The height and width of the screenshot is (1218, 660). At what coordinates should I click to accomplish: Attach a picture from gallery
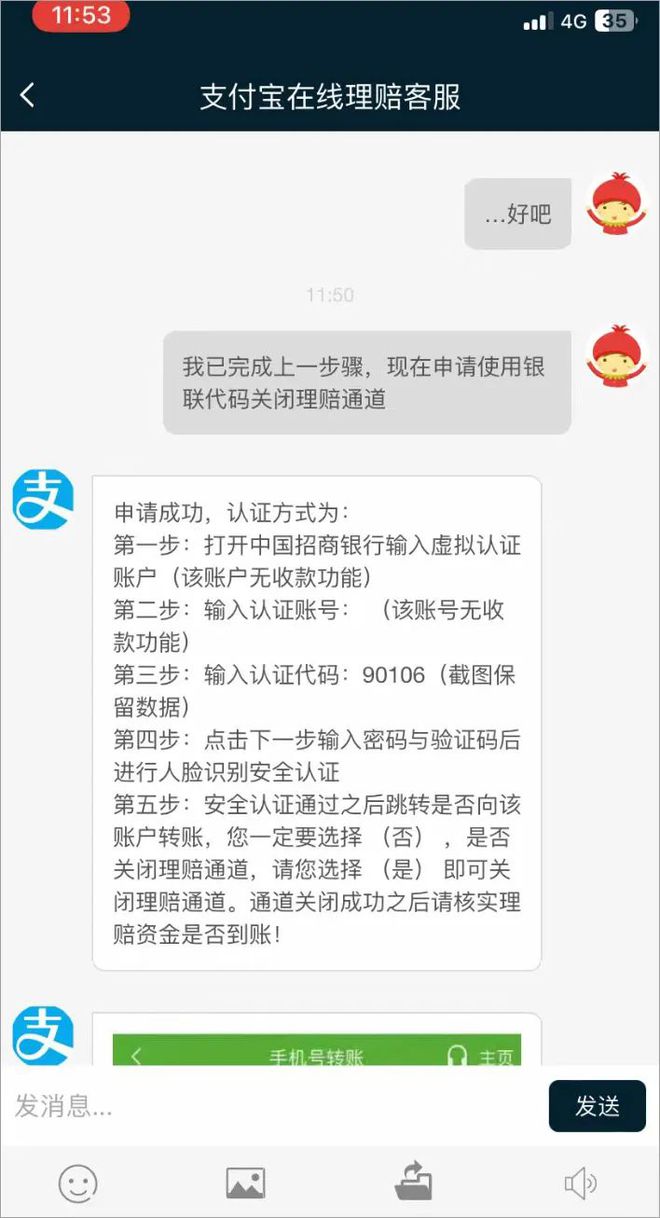pyautogui.click(x=245, y=1184)
